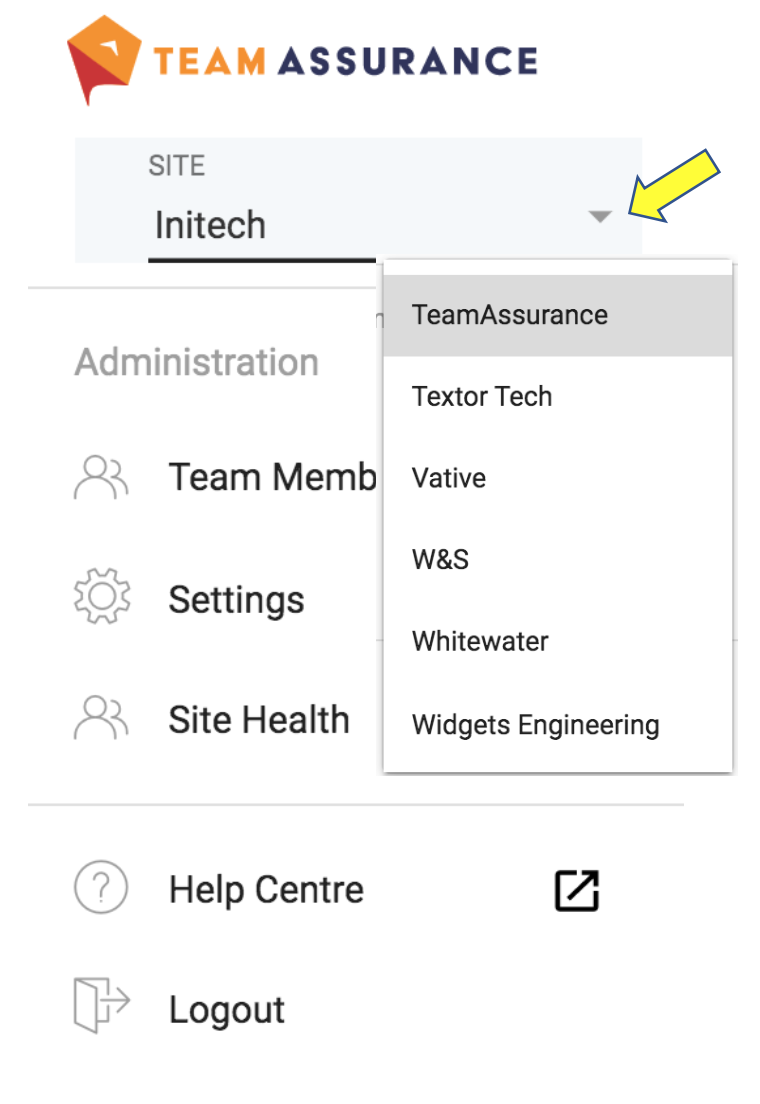Open Team Members administration
The image size is (760, 1104).
(x=271, y=477)
